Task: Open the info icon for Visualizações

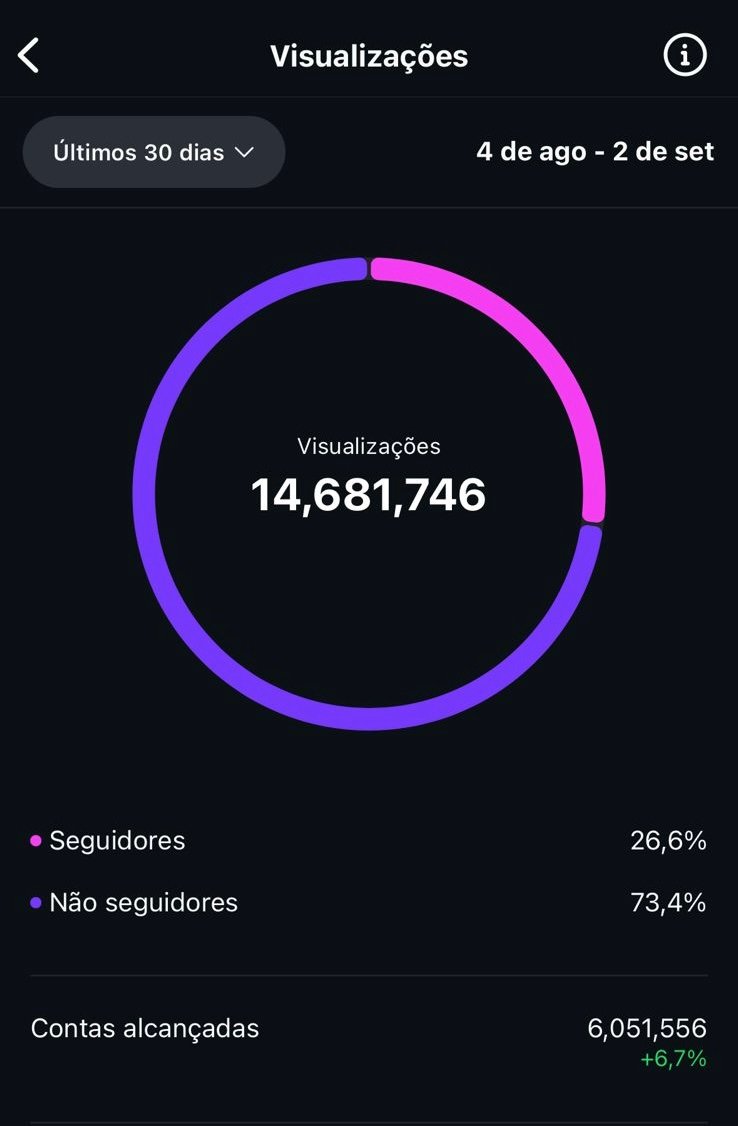Action: pyautogui.click(x=685, y=56)
